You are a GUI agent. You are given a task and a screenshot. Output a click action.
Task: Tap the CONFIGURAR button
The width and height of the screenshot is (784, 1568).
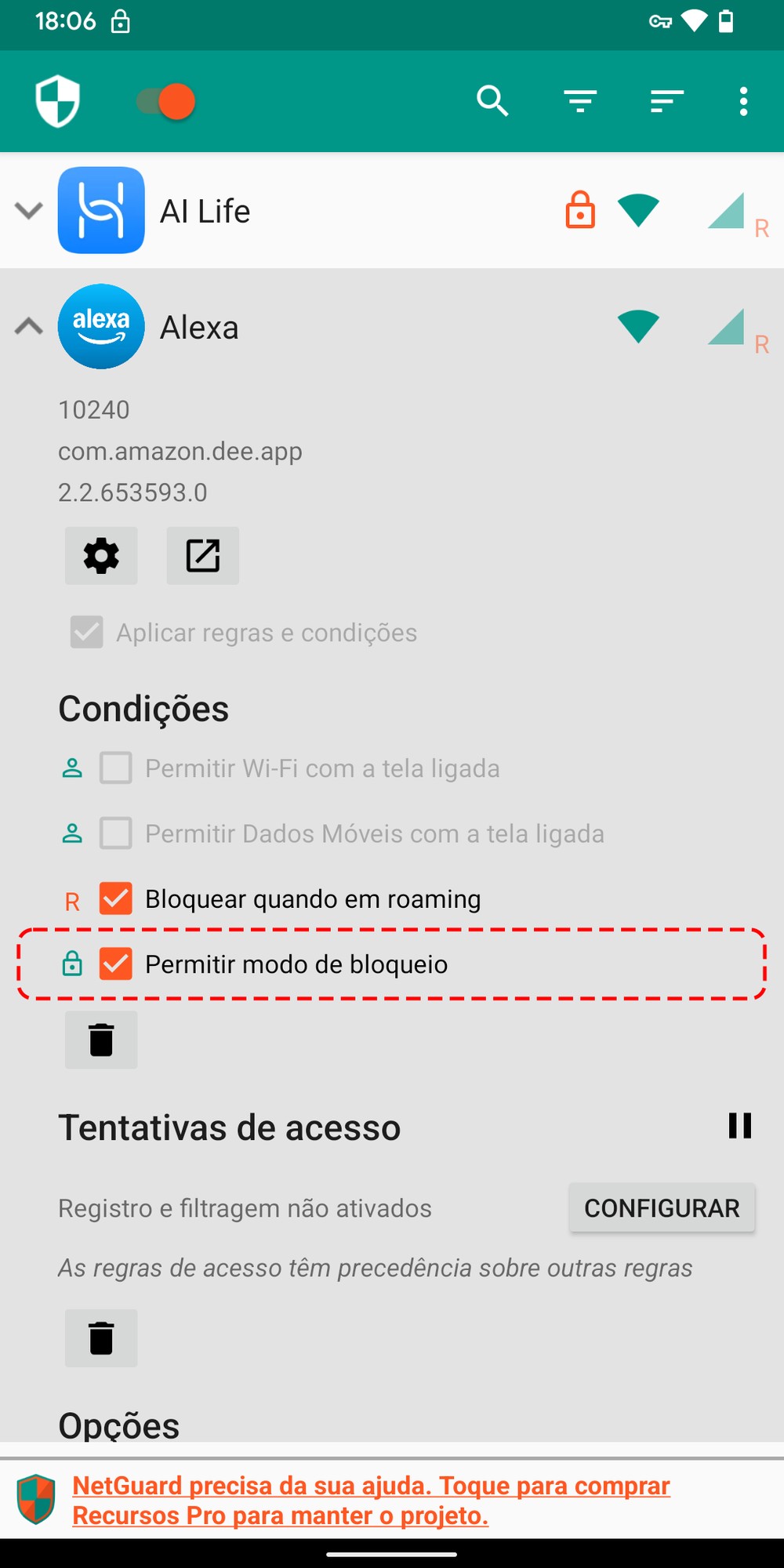pyautogui.click(x=662, y=1208)
